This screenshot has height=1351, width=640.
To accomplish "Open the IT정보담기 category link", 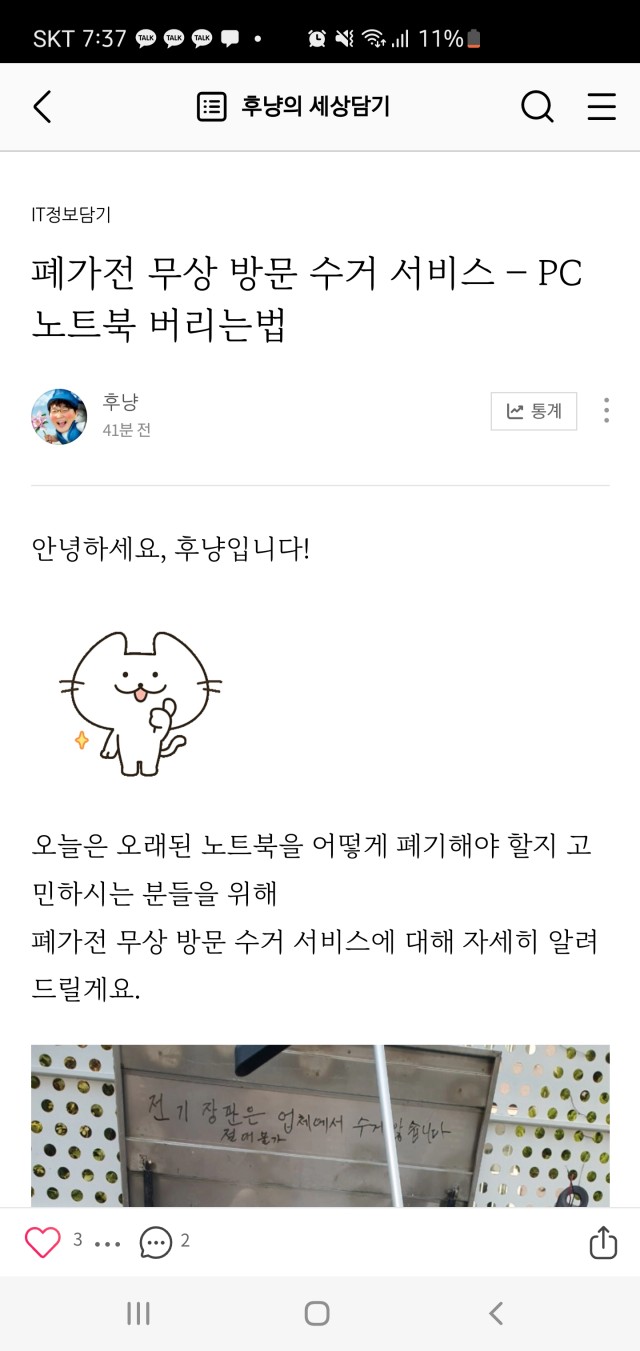I will (71, 214).
